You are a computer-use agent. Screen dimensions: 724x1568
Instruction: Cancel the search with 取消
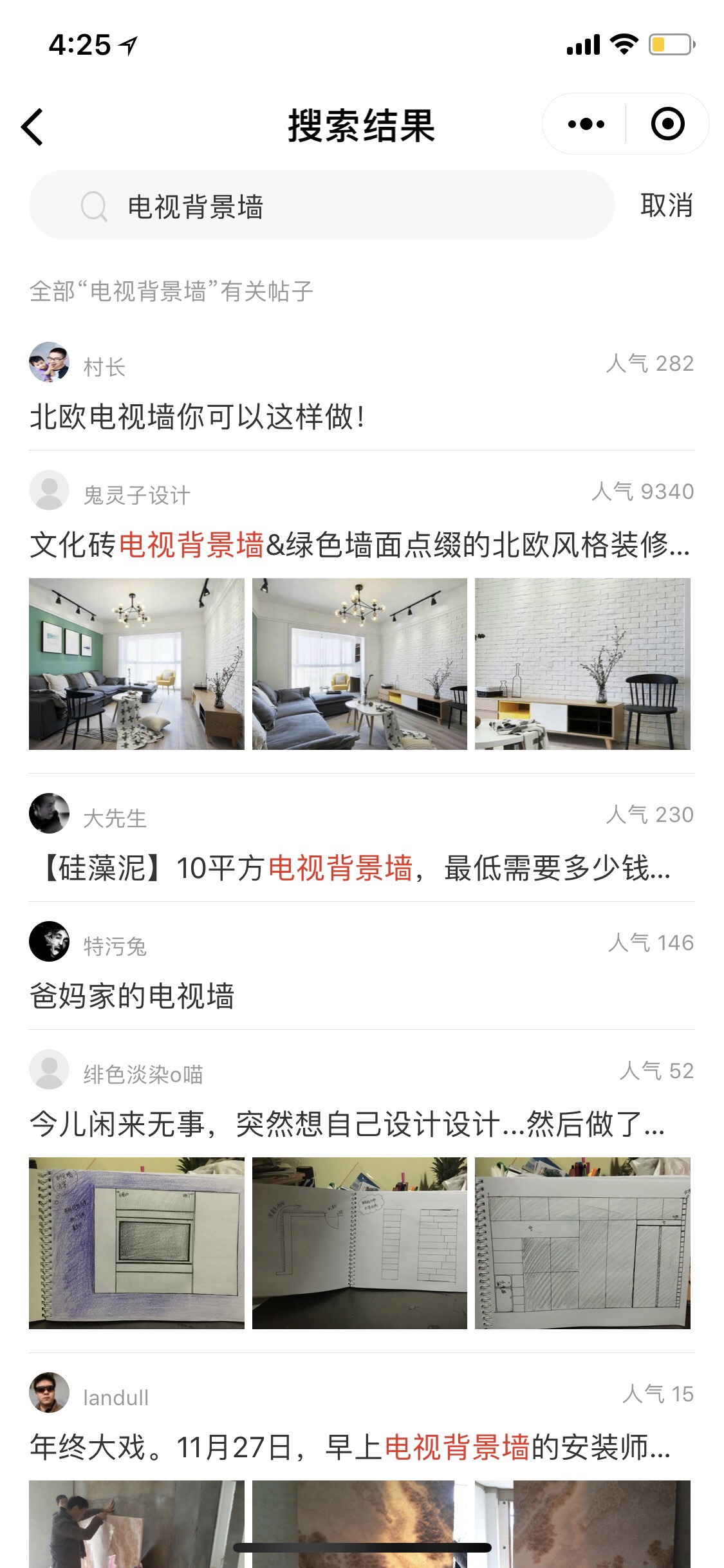pos(667,206)
